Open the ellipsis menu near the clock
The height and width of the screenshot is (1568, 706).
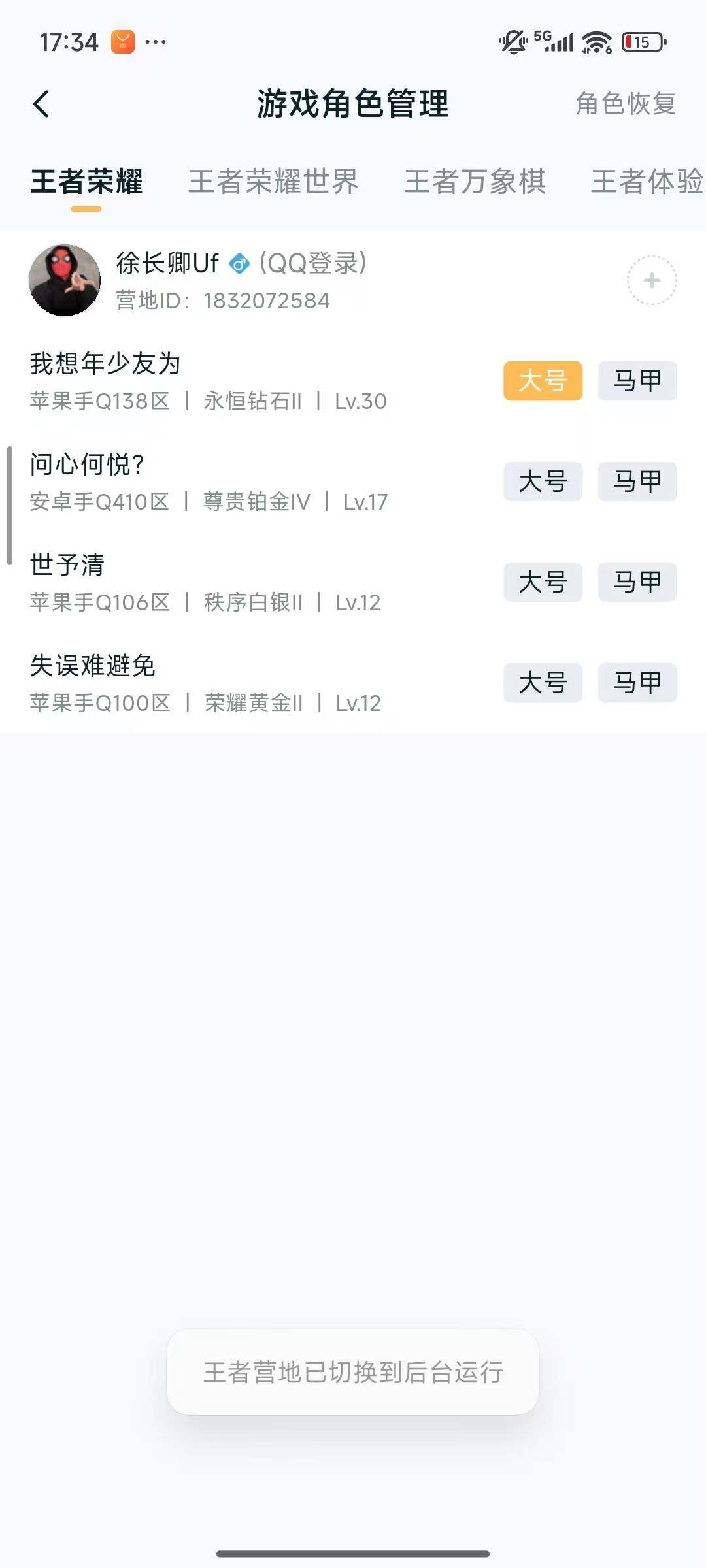[155, 42]
